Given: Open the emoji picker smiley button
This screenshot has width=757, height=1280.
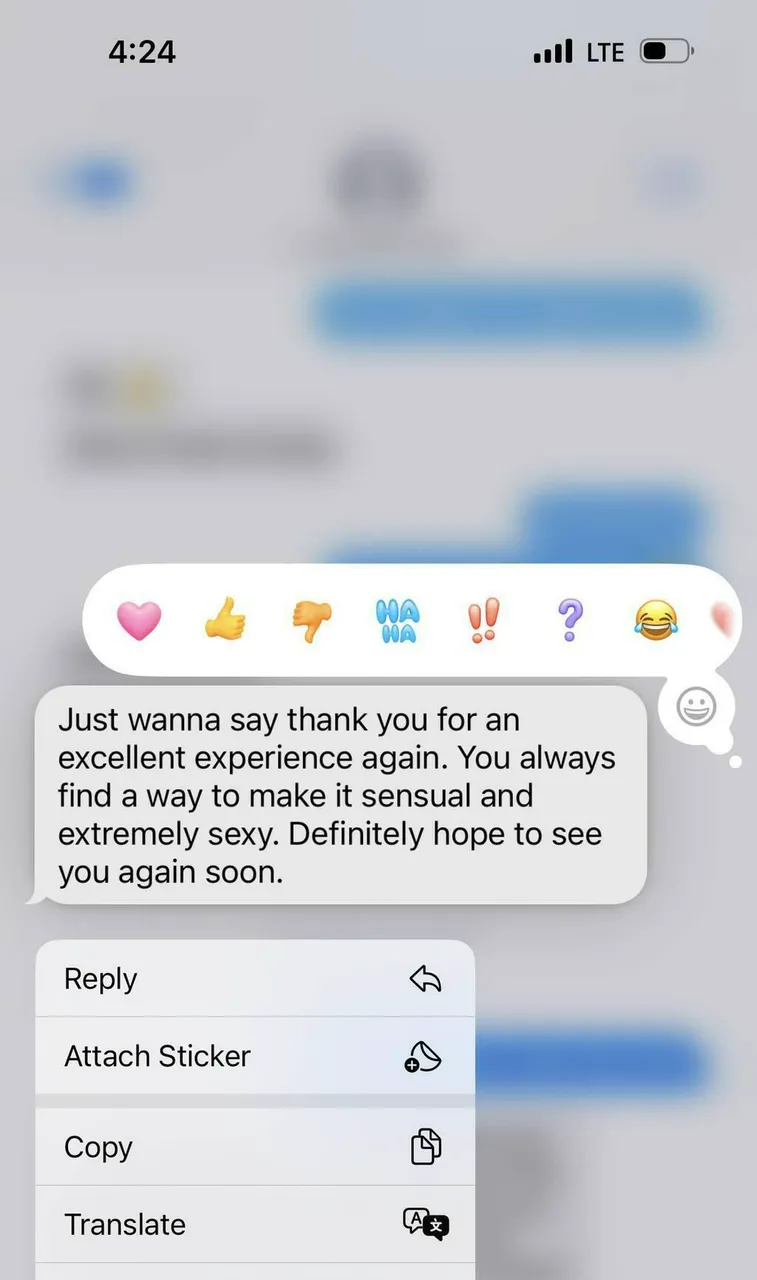Looking at the screenshot, I should click(696, 708).
